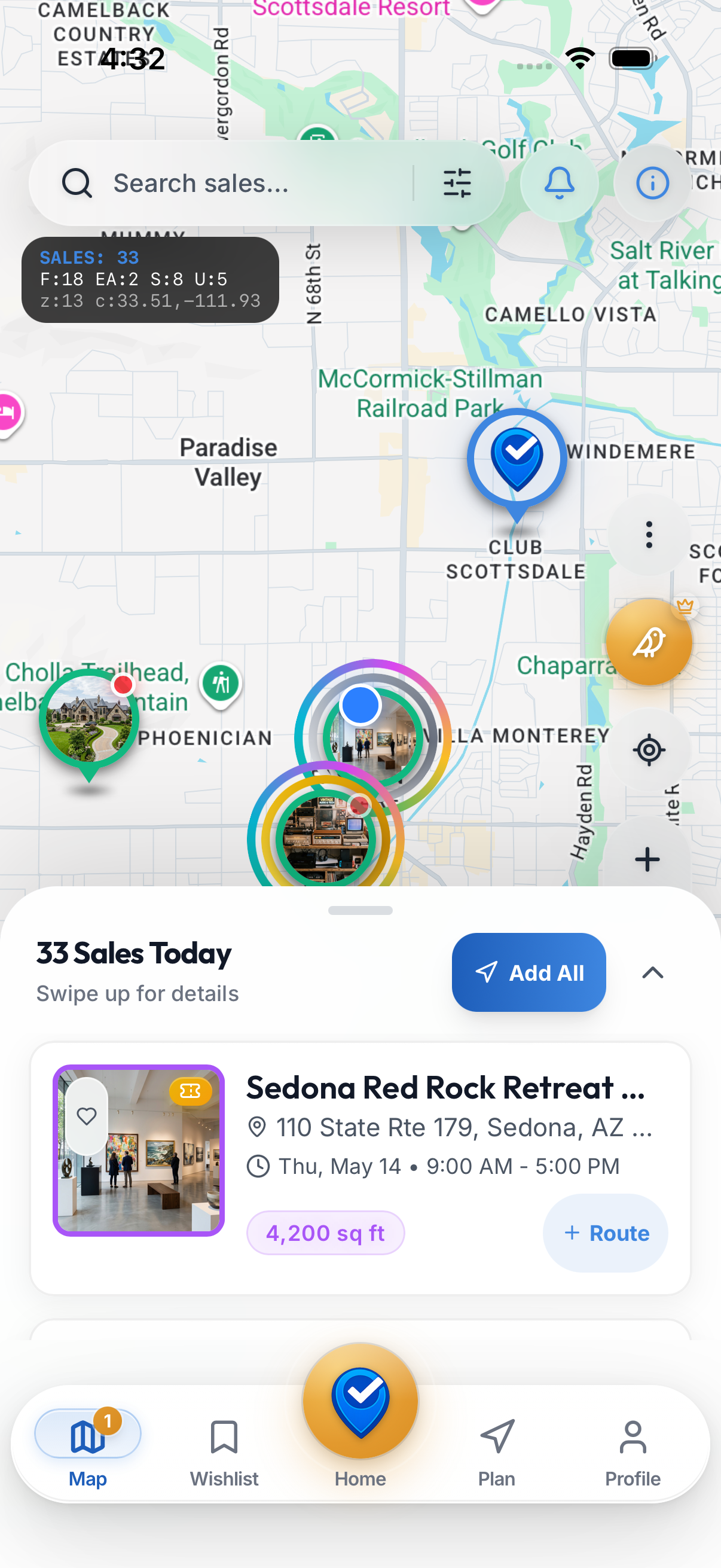Viewport: 721px width, 1568px height.
Task: Tap the 4,200 sq ft chip
Action: [325, 1232]
